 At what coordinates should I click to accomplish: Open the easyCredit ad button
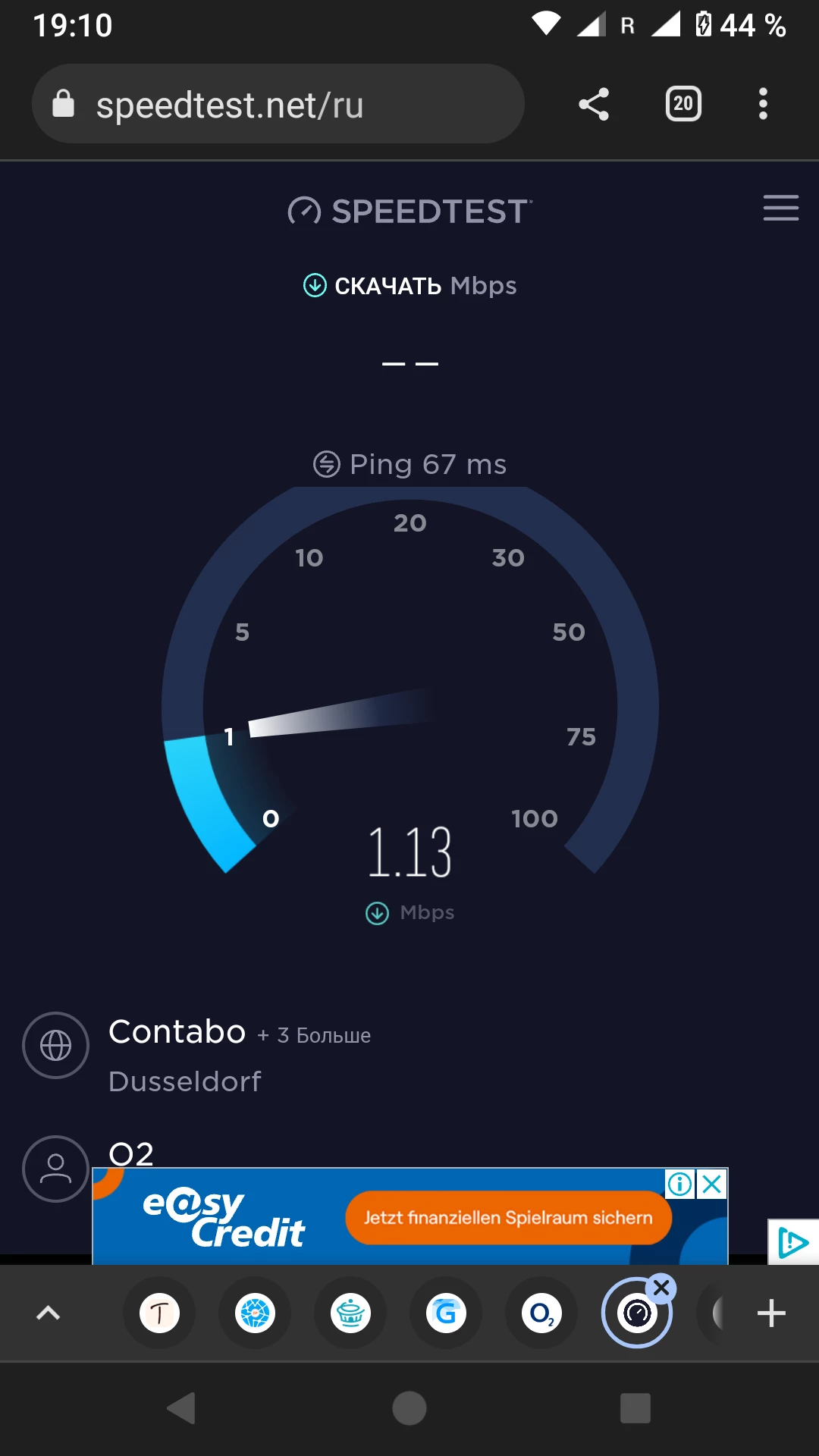pos(508,1218)
